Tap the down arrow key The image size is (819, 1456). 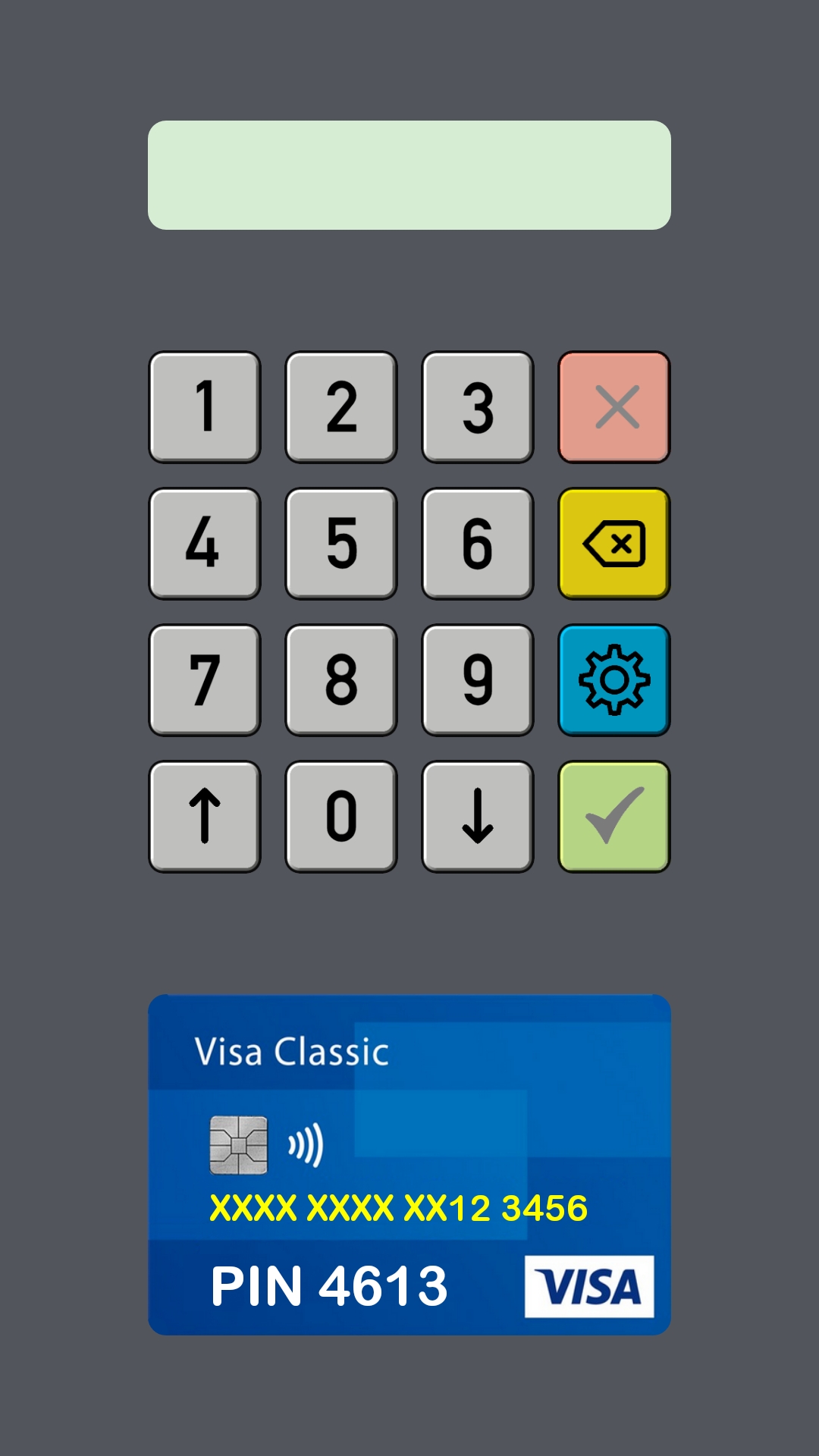coord(478,817)
